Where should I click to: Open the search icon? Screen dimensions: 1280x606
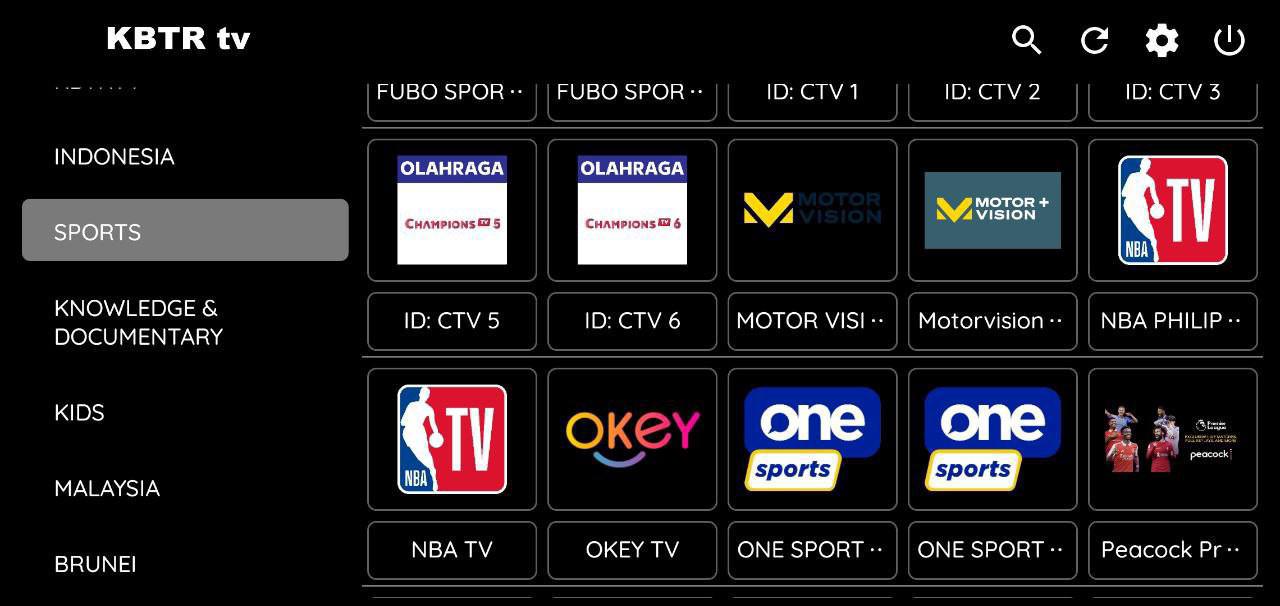click(x=1026, y=40)
